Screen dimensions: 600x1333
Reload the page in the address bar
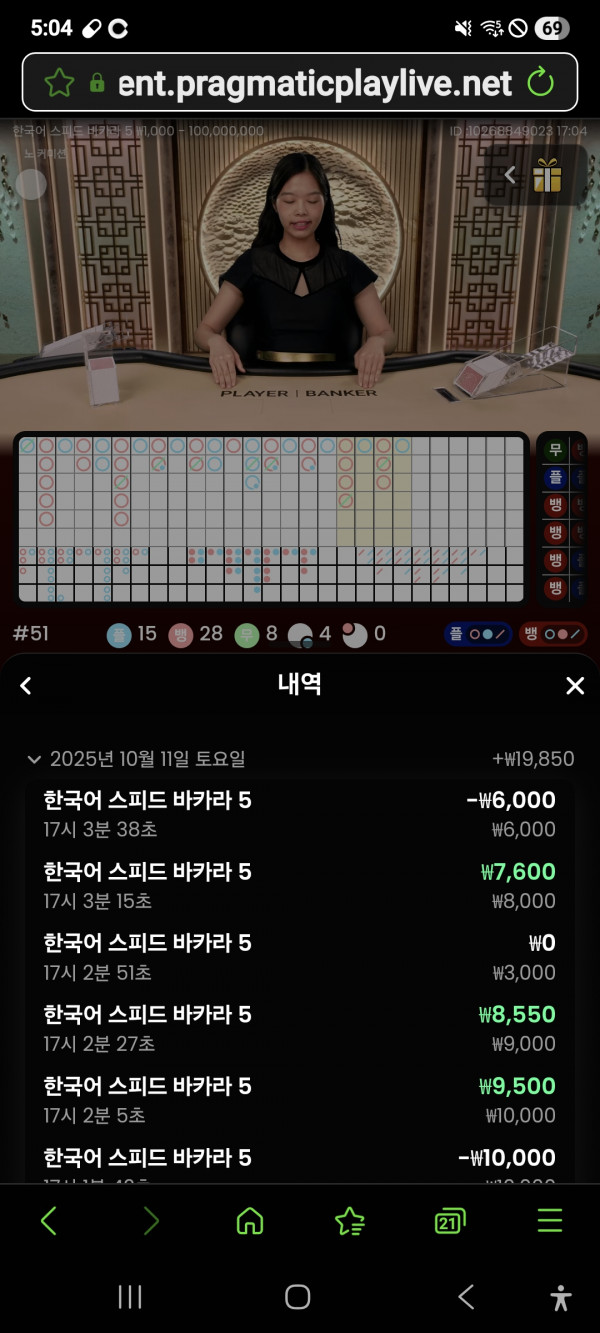pyautogui.click(x=540, y=83)
